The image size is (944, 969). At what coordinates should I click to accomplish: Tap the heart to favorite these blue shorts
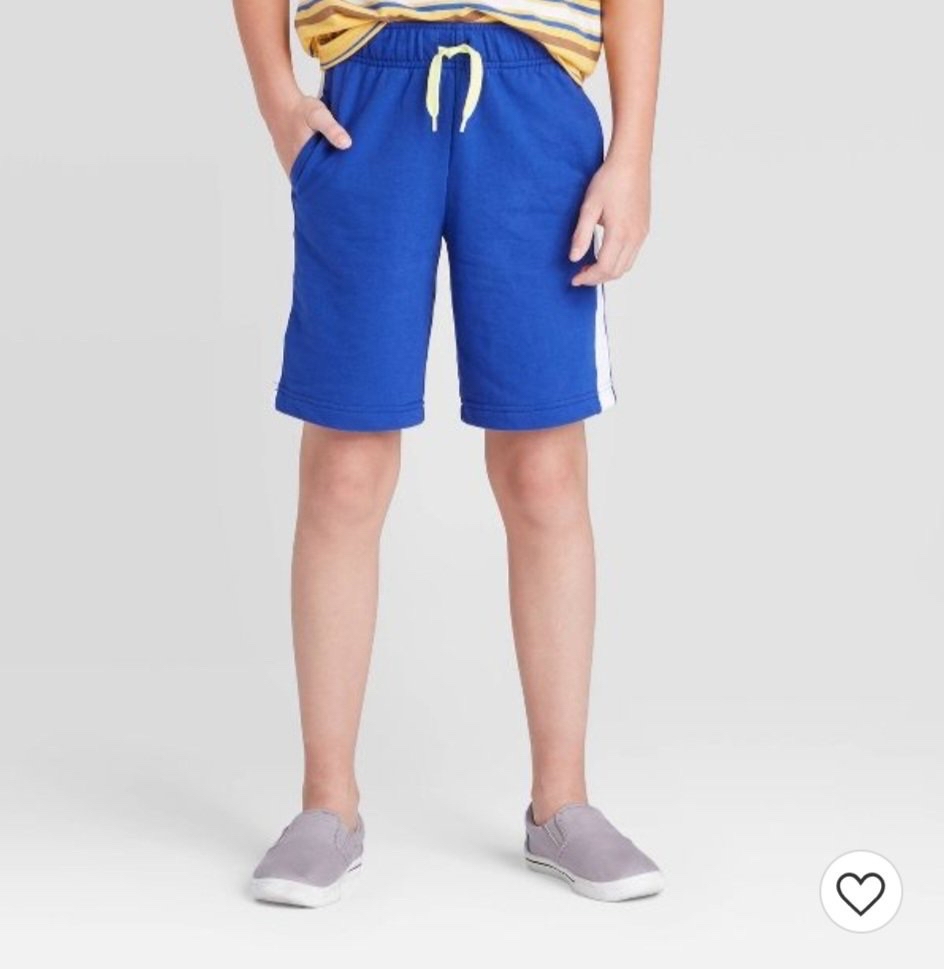[x=860, y=892]
